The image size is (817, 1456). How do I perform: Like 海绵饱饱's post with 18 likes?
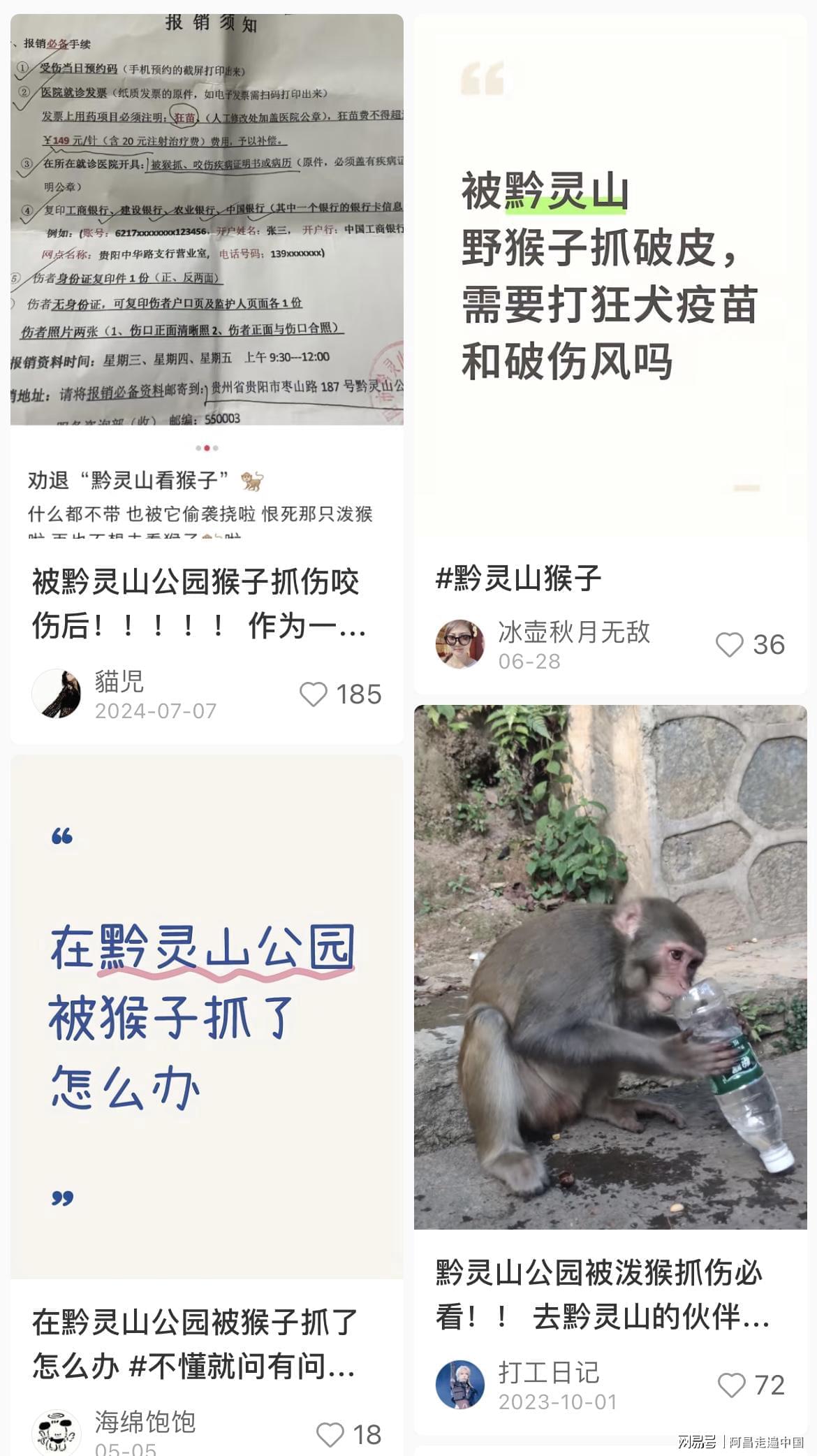330,1434
